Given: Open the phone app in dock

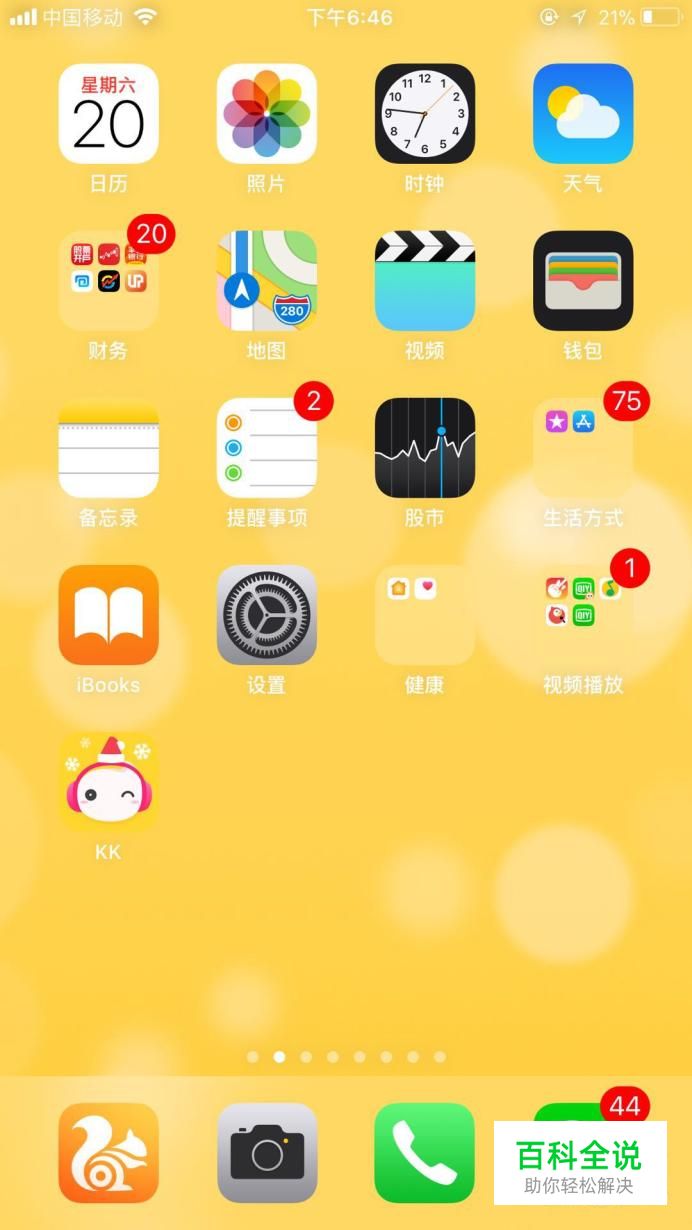Looking at the screenshot, I should click(x=424, y=1153).
